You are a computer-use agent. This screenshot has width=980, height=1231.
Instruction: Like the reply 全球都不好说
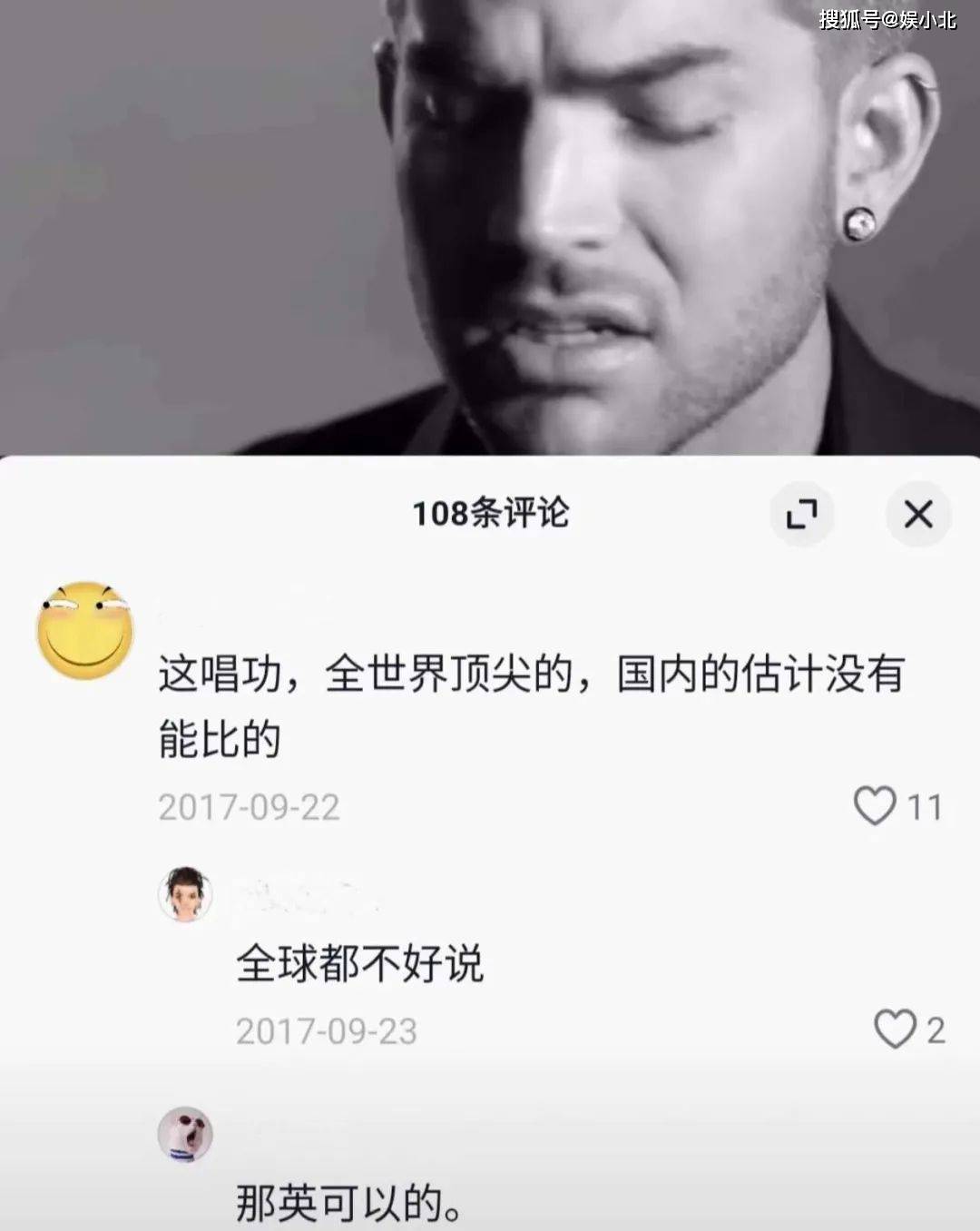click(895, 1029)
